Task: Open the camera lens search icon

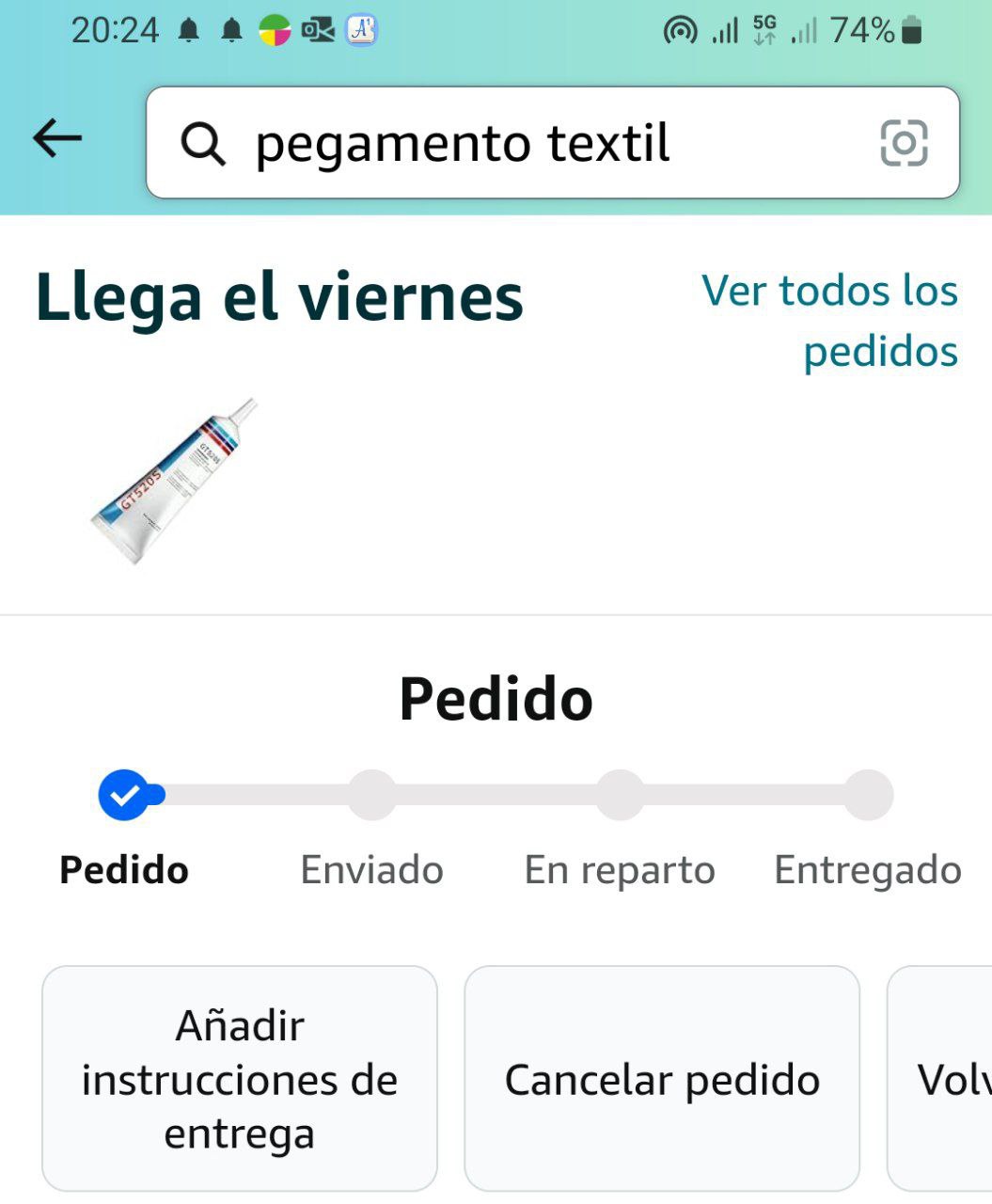Action: click(904, 143)
